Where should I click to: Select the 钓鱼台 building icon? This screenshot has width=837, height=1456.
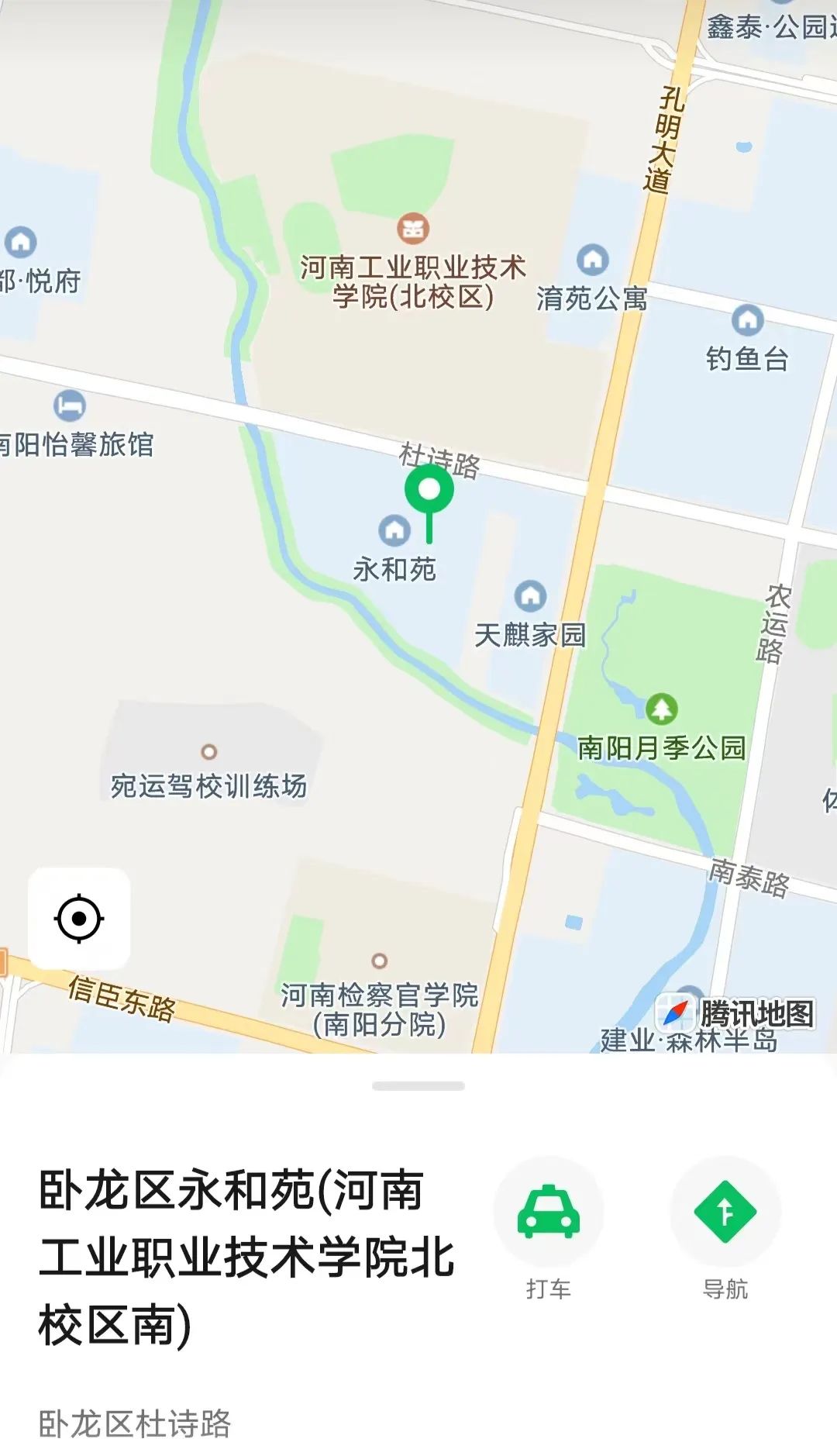click(x=746, y=321)
